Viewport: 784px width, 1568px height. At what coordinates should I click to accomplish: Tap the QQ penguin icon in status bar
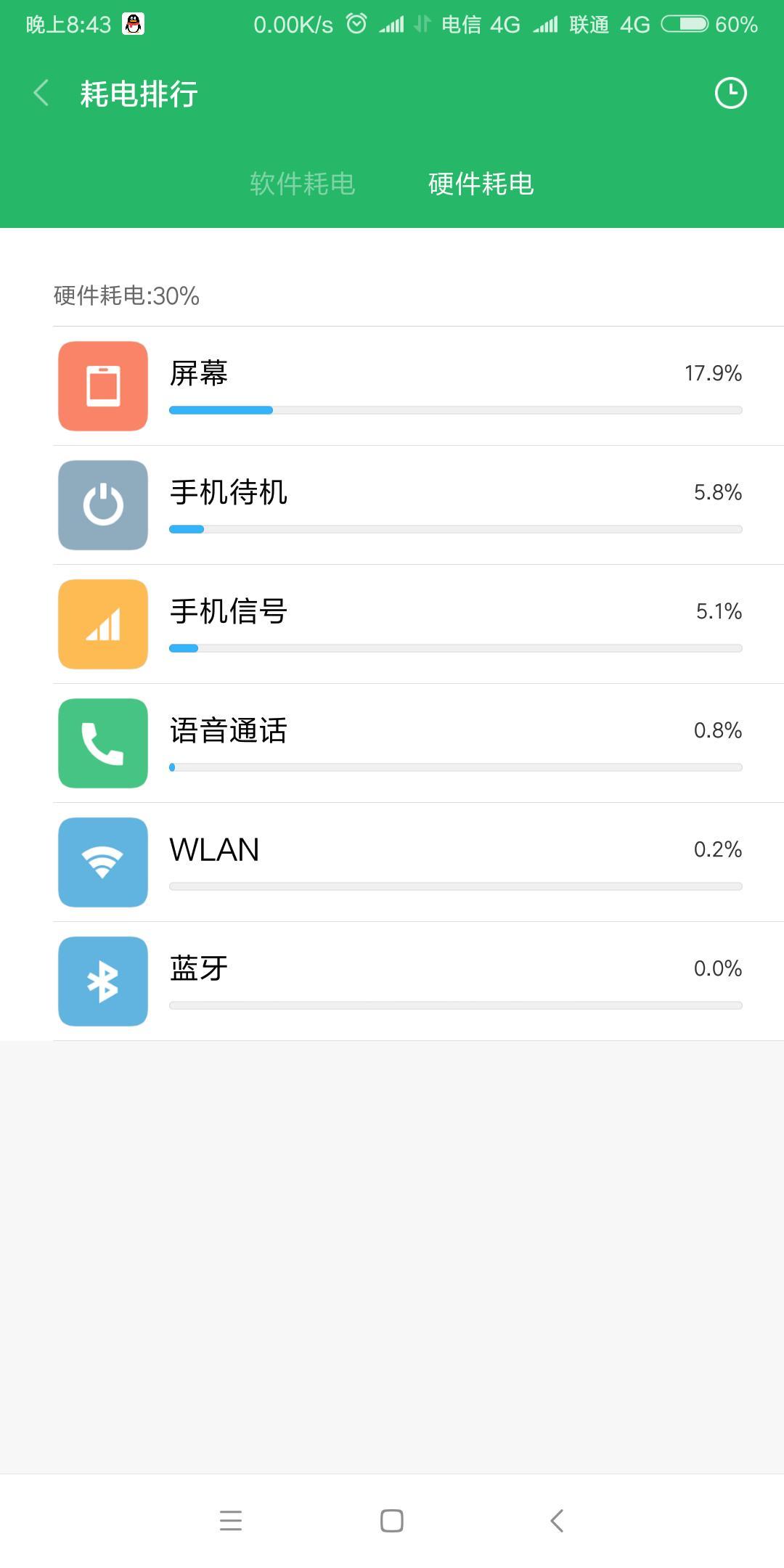133,22
